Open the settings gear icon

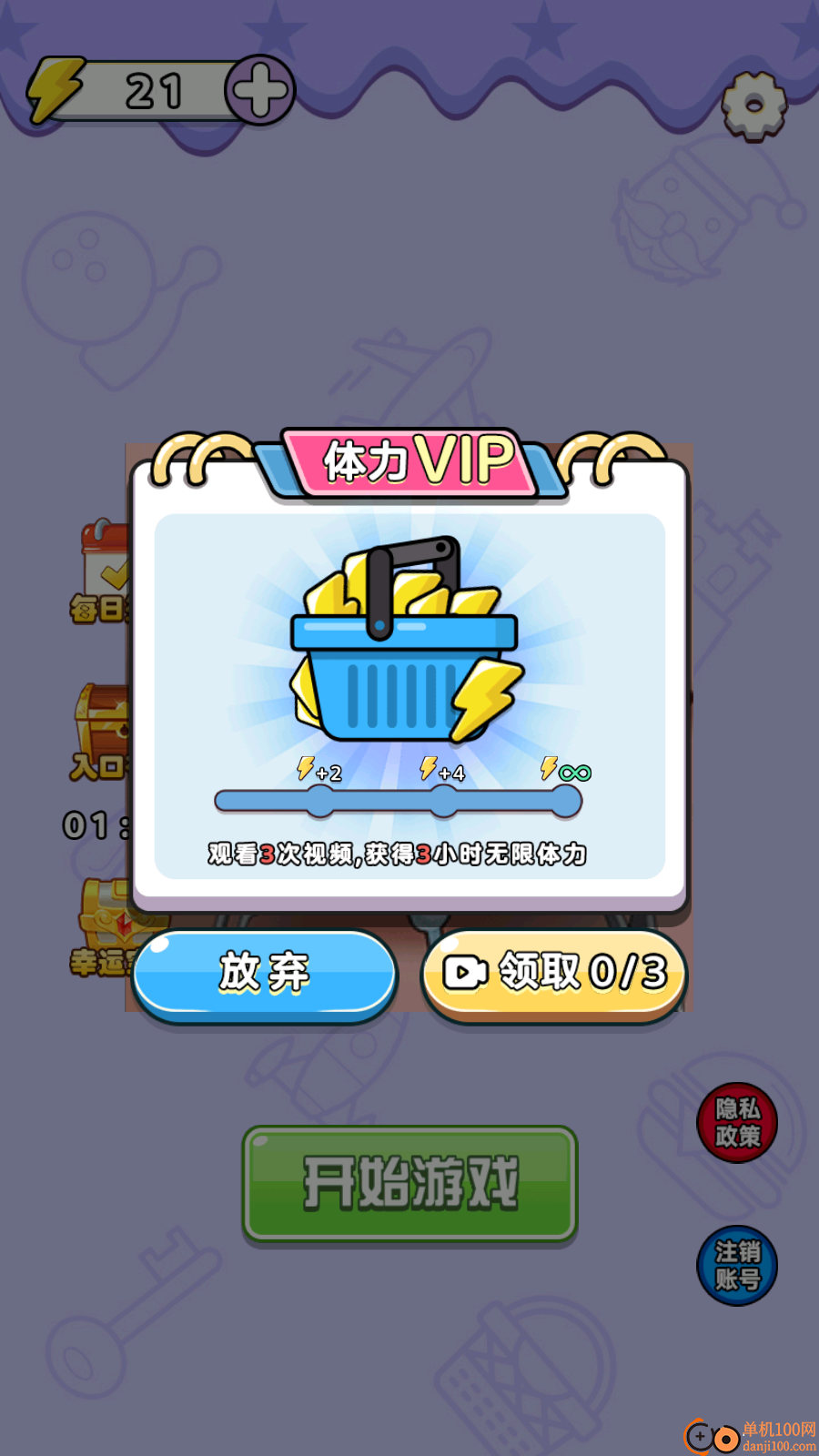pyautogui.click(x=752, y=106)
